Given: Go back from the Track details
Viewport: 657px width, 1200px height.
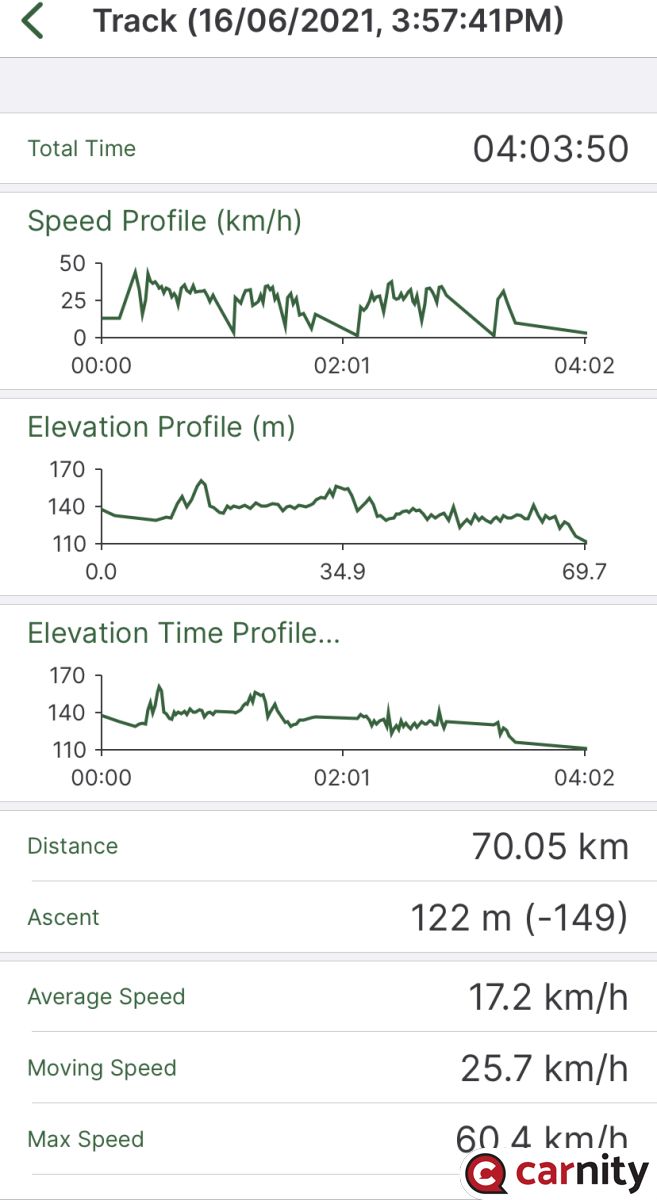Looking at the screenshot, I should [33, 21].
